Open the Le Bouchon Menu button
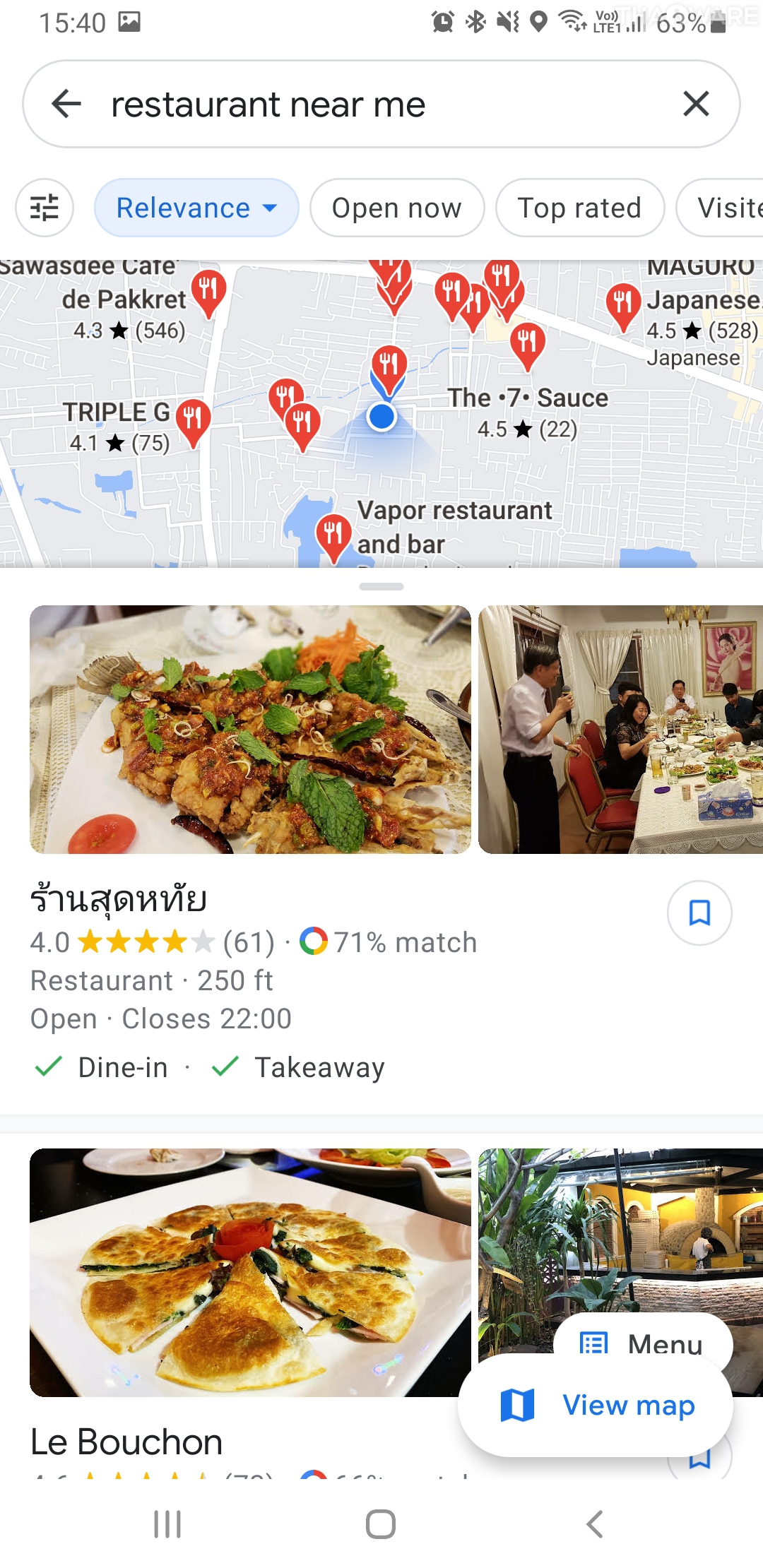The height and width of the screenshot is (1568, 763). coord(642,1343)
